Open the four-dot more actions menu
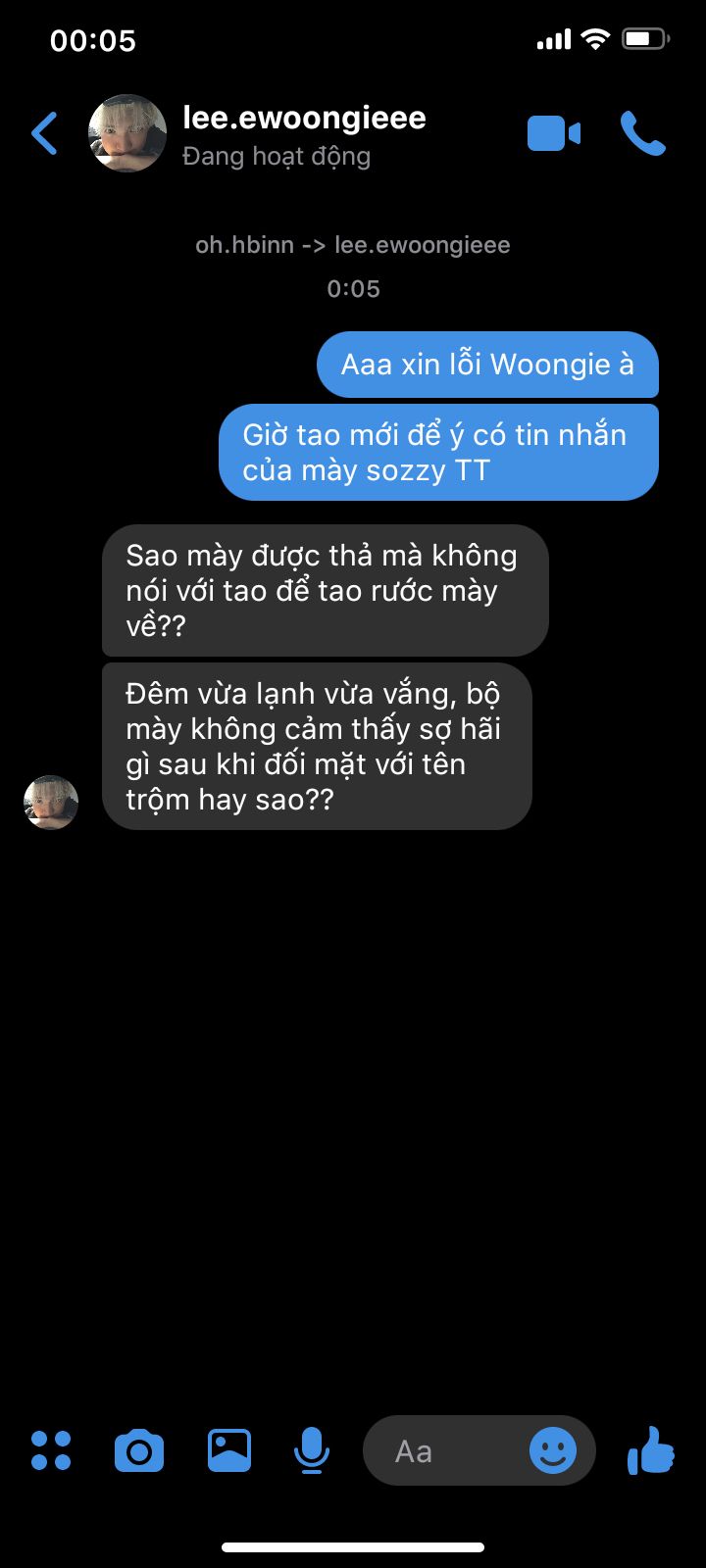Screen dimensions: 706x1568 pyautogui.click(x=51, y=1450)
